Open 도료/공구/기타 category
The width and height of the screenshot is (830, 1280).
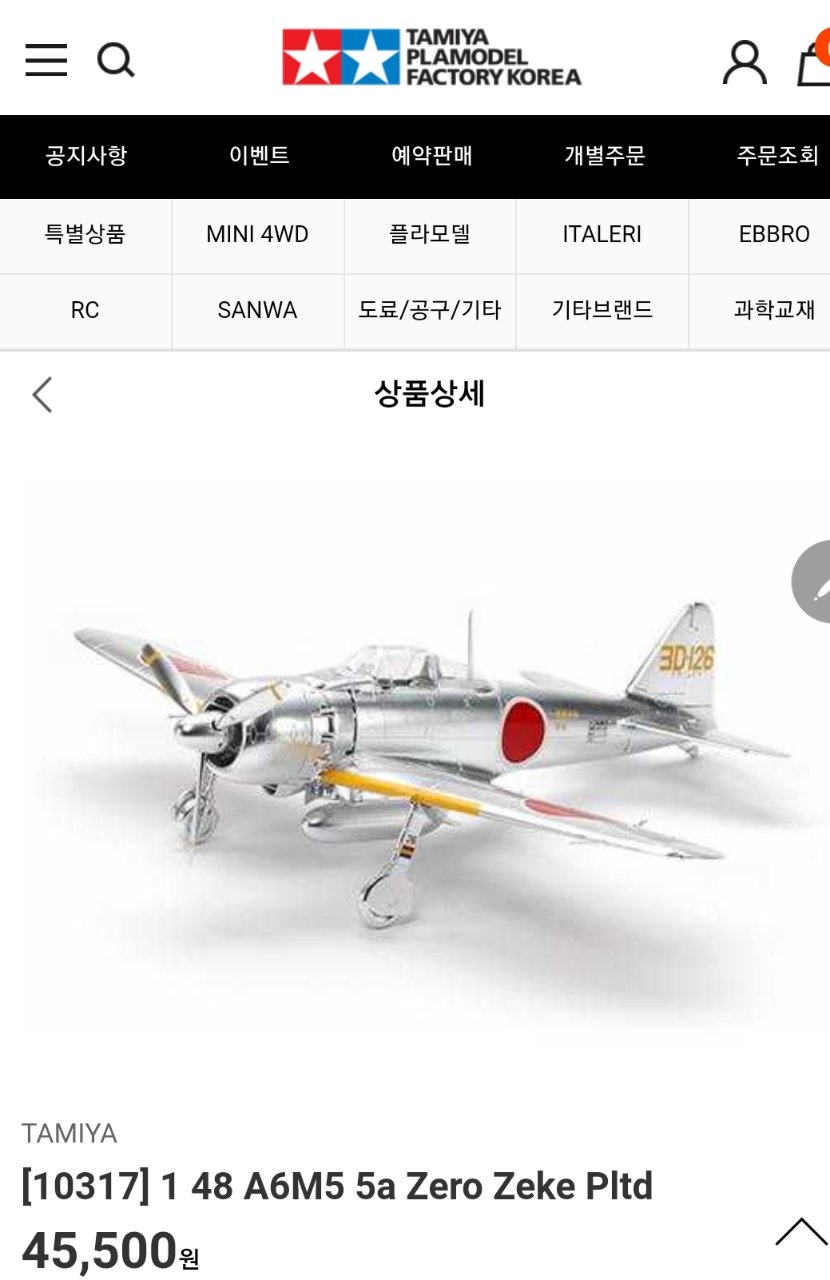click(430, 311)
